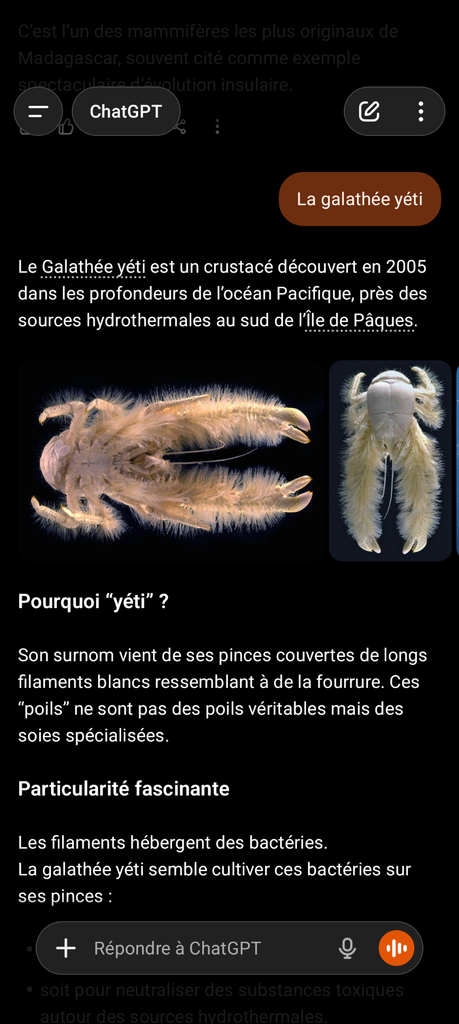Follow the Île de Pâques link
The height and width of the screenshot is (1024, 459).
[x=359, y=321]
